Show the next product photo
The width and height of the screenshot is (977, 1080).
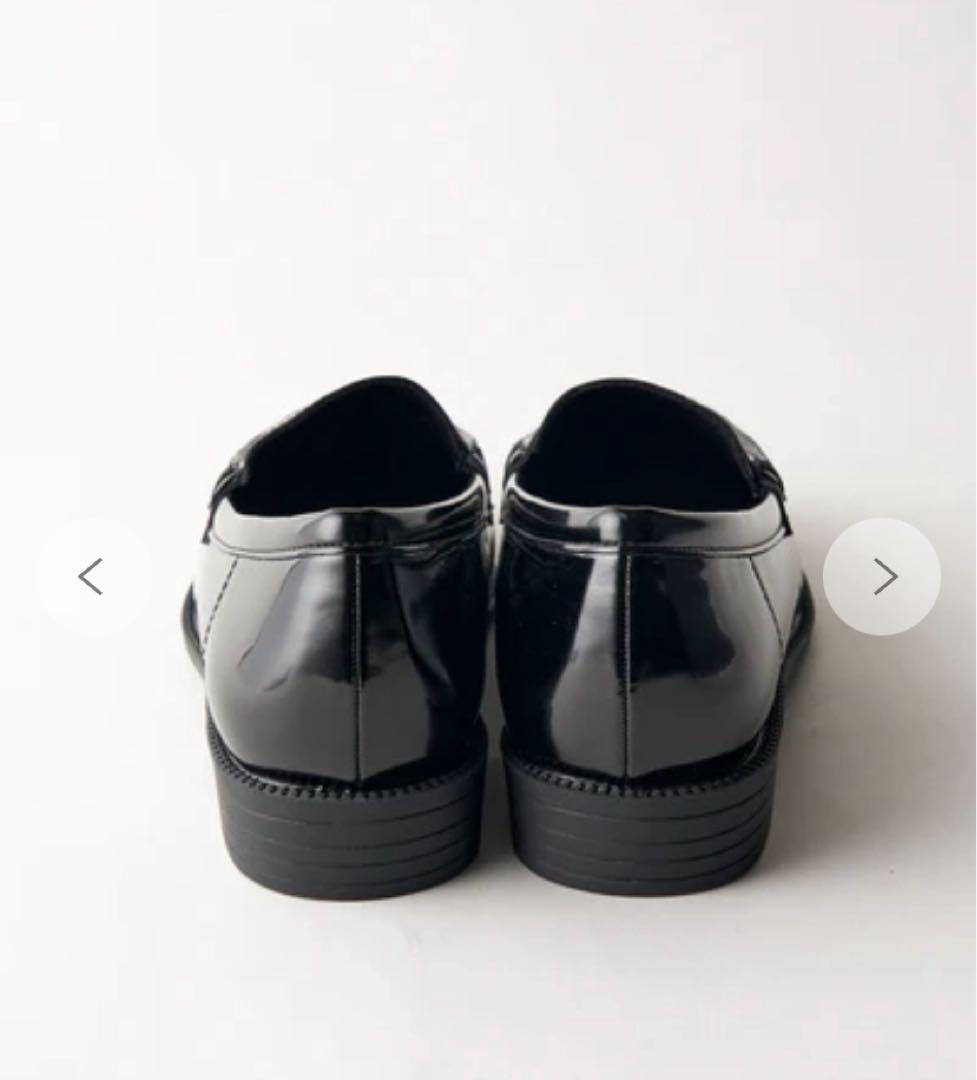882,576
